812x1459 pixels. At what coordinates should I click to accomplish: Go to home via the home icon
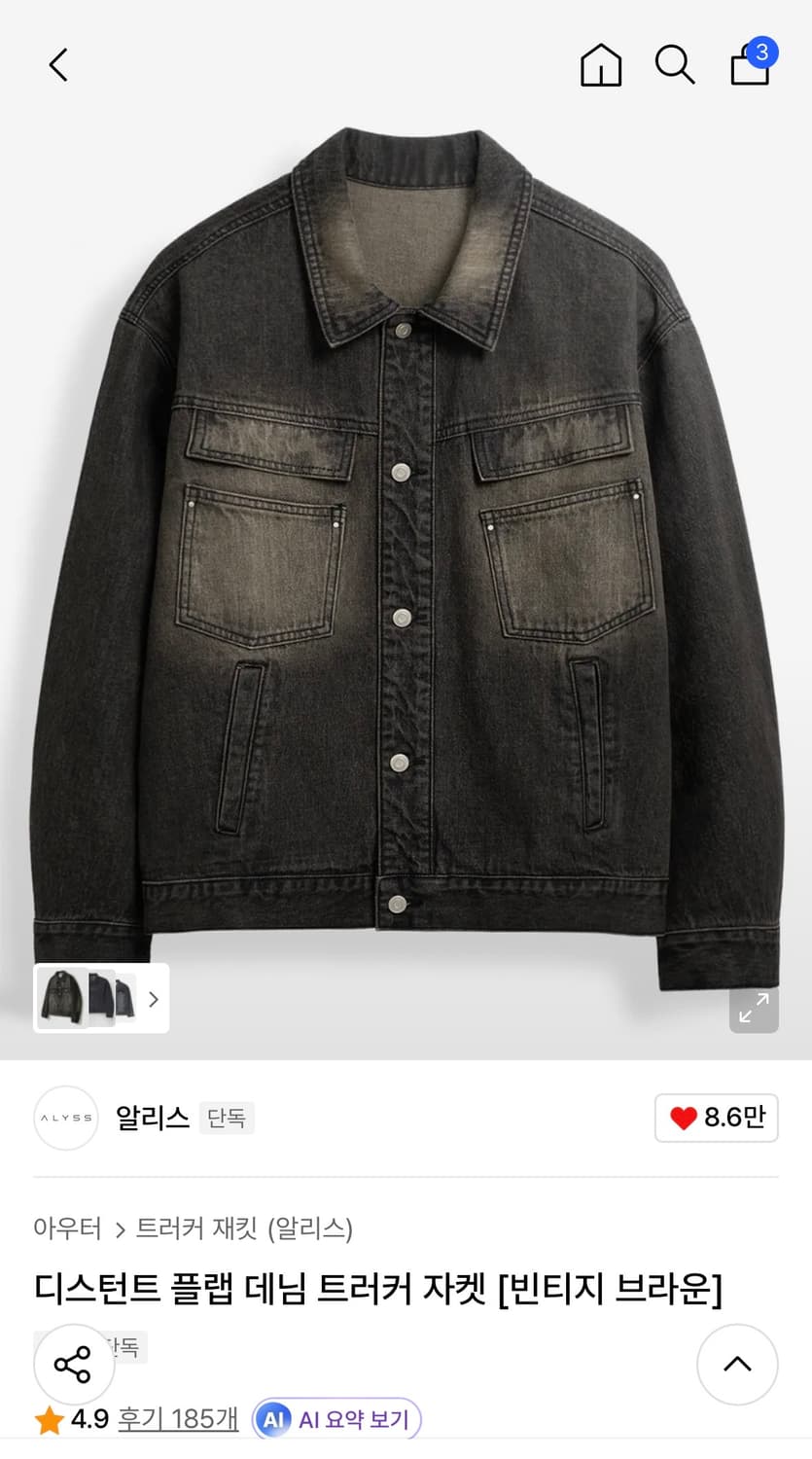[x=600, y=65]
